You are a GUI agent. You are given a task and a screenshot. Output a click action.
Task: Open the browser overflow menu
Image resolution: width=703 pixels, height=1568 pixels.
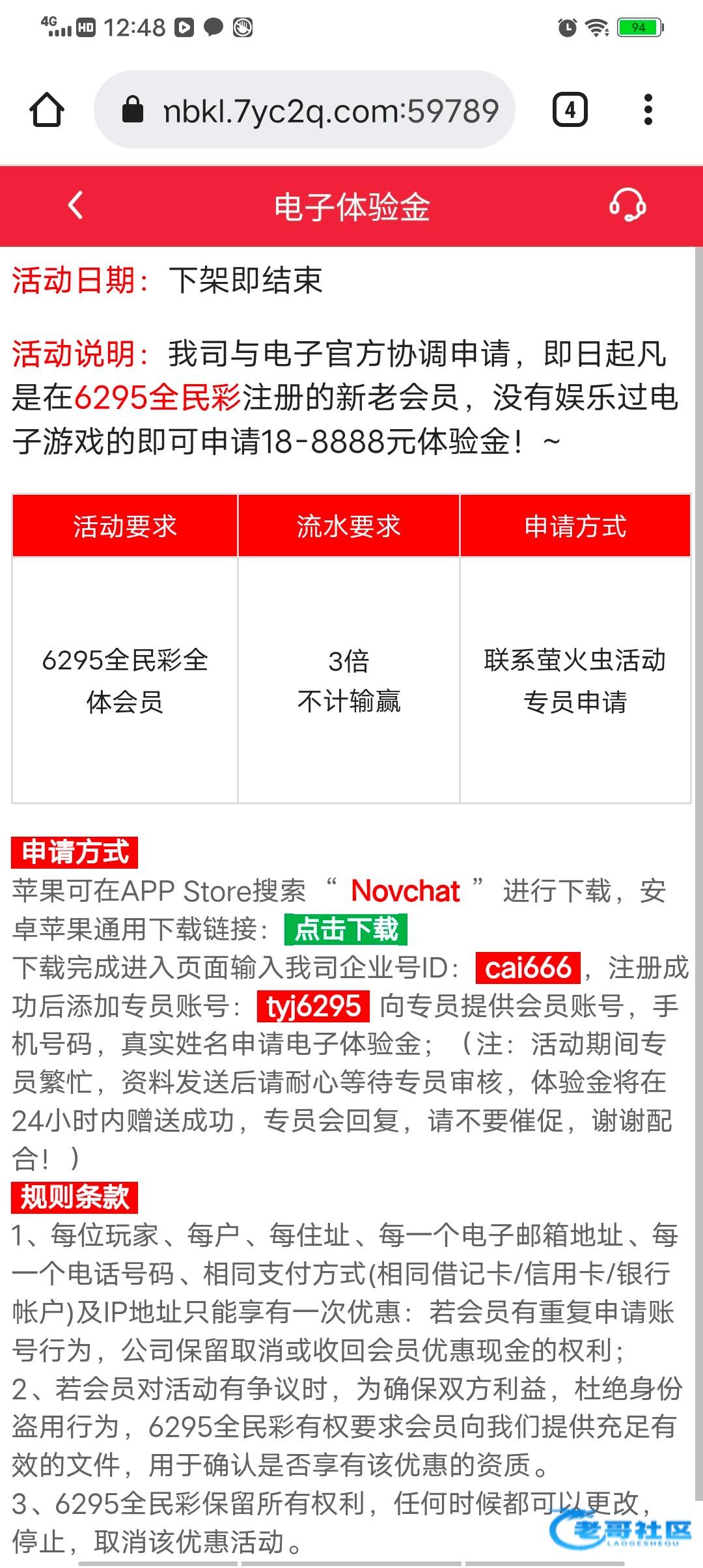tap(647, 110)
